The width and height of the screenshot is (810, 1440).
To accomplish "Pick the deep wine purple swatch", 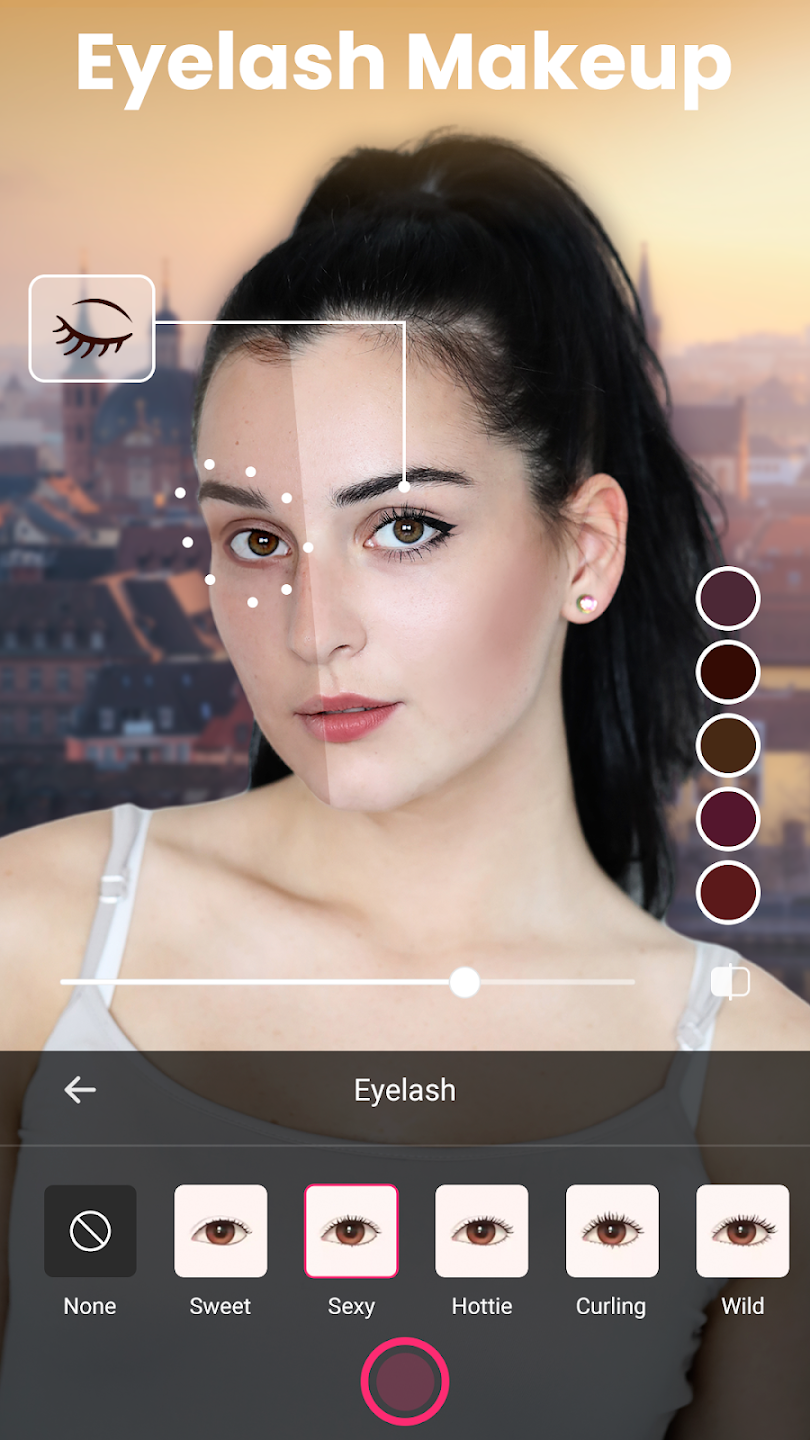I will tap(728, 819).
